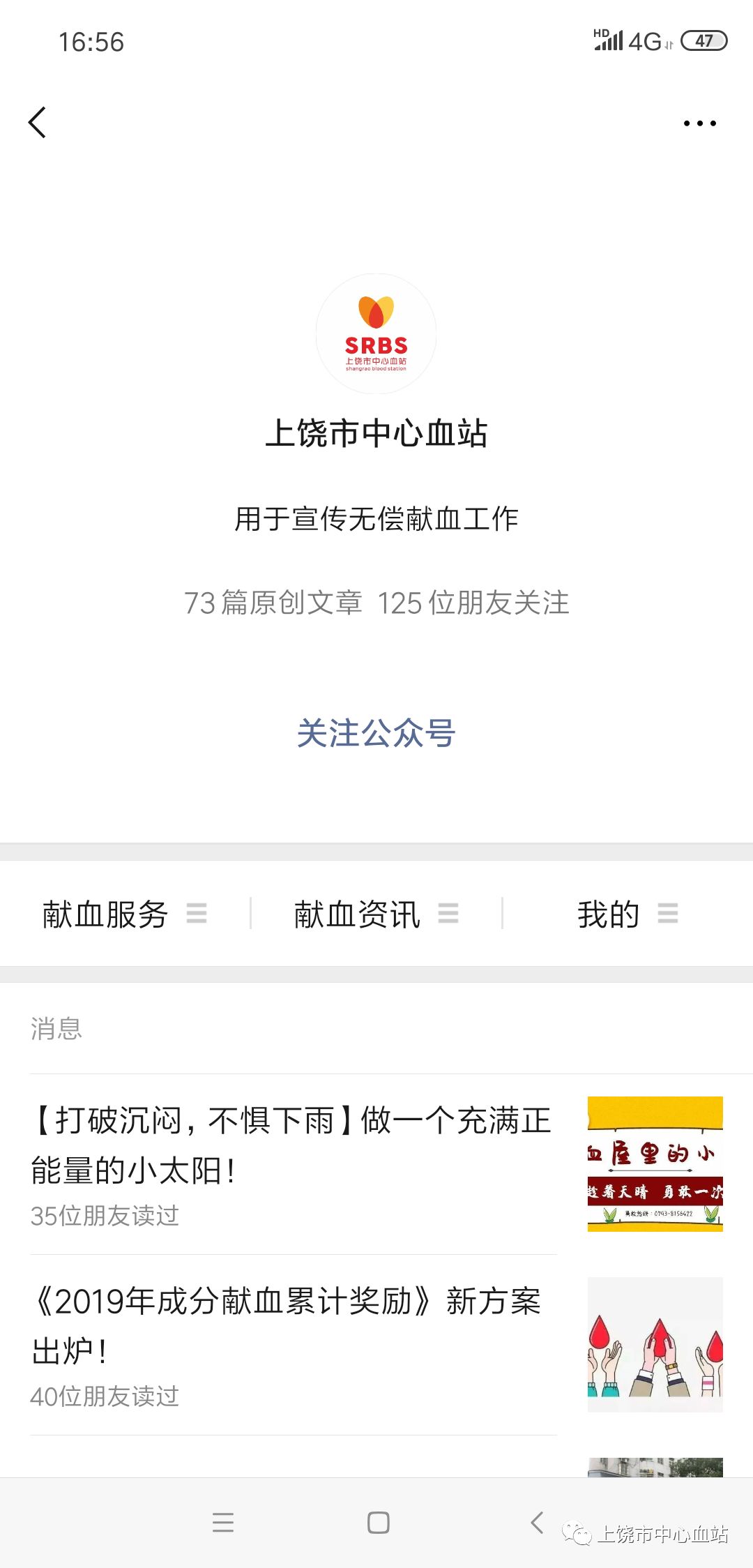
Task: Open system recent apps menu
Action: click(223, 1523)
